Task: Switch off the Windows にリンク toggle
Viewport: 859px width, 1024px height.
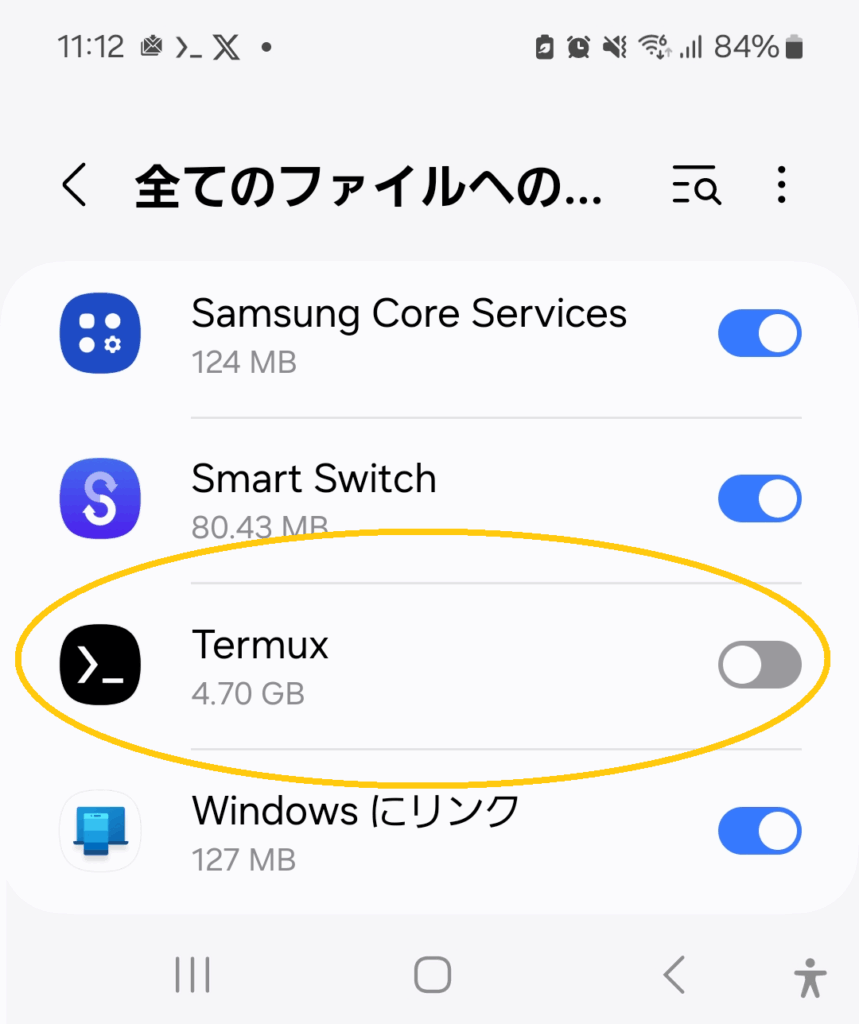Action: click(x=759, y=831)
